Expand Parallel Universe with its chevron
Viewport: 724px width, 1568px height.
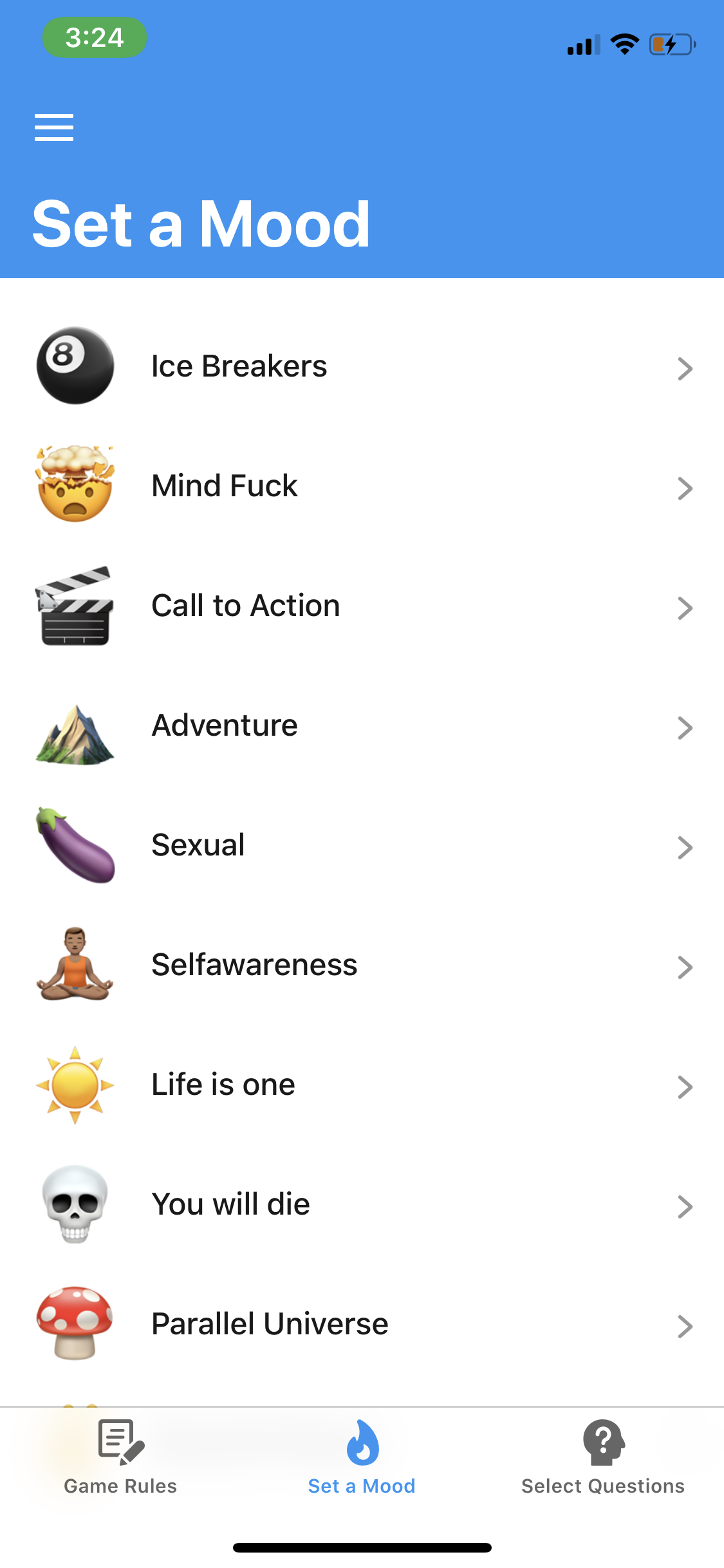pos(685,1327)
